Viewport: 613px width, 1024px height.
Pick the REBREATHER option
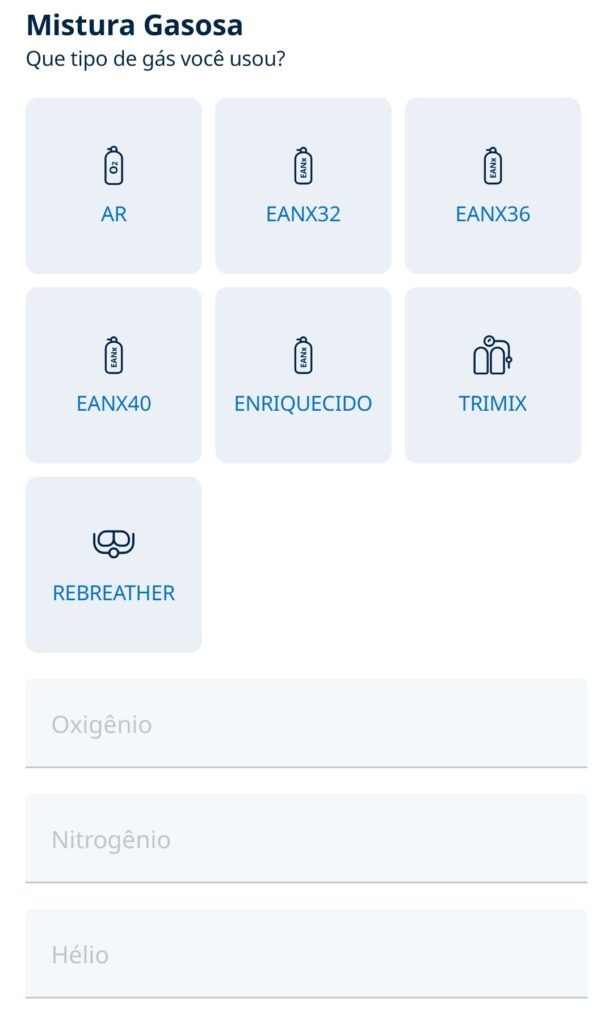pyautogui.click(x=113, y=564)
